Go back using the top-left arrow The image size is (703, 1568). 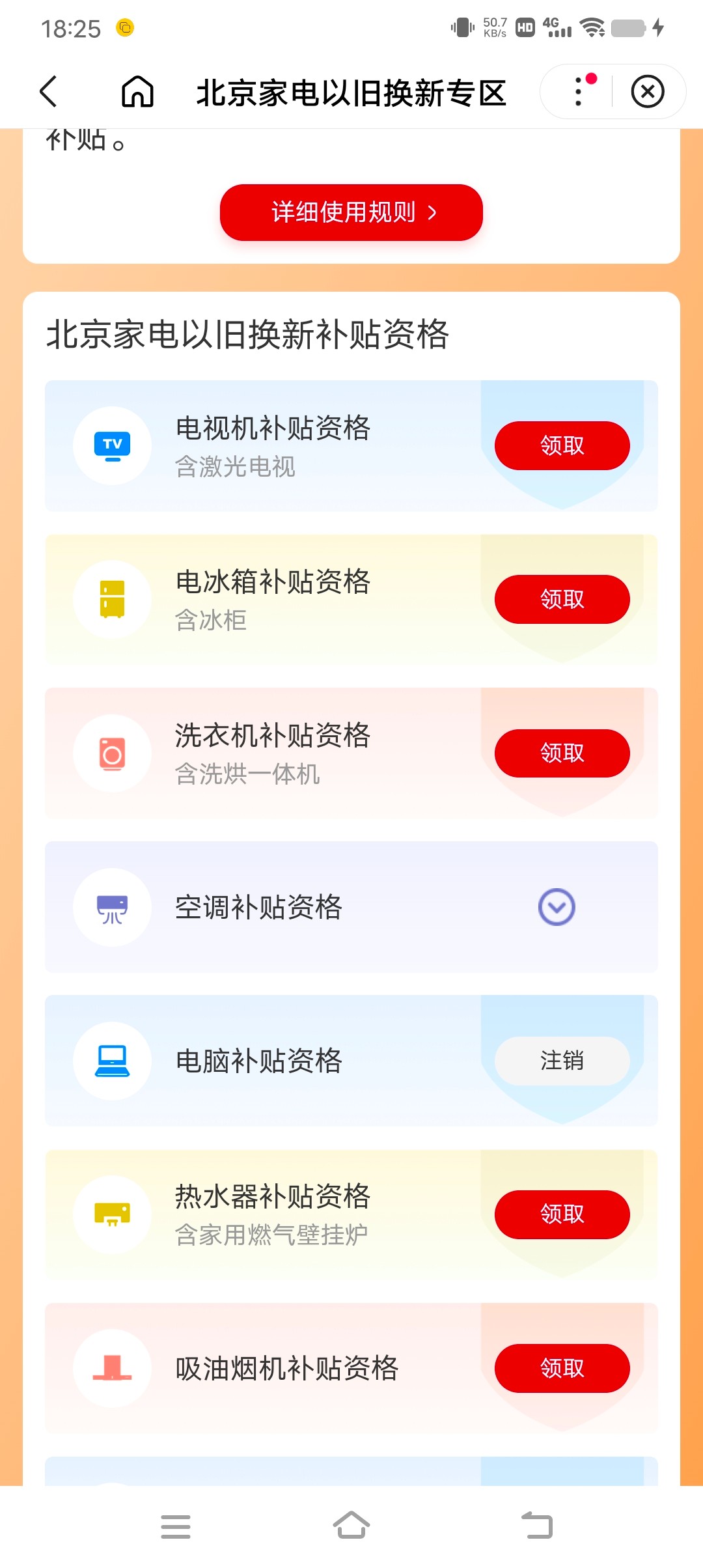click(49, 91)
